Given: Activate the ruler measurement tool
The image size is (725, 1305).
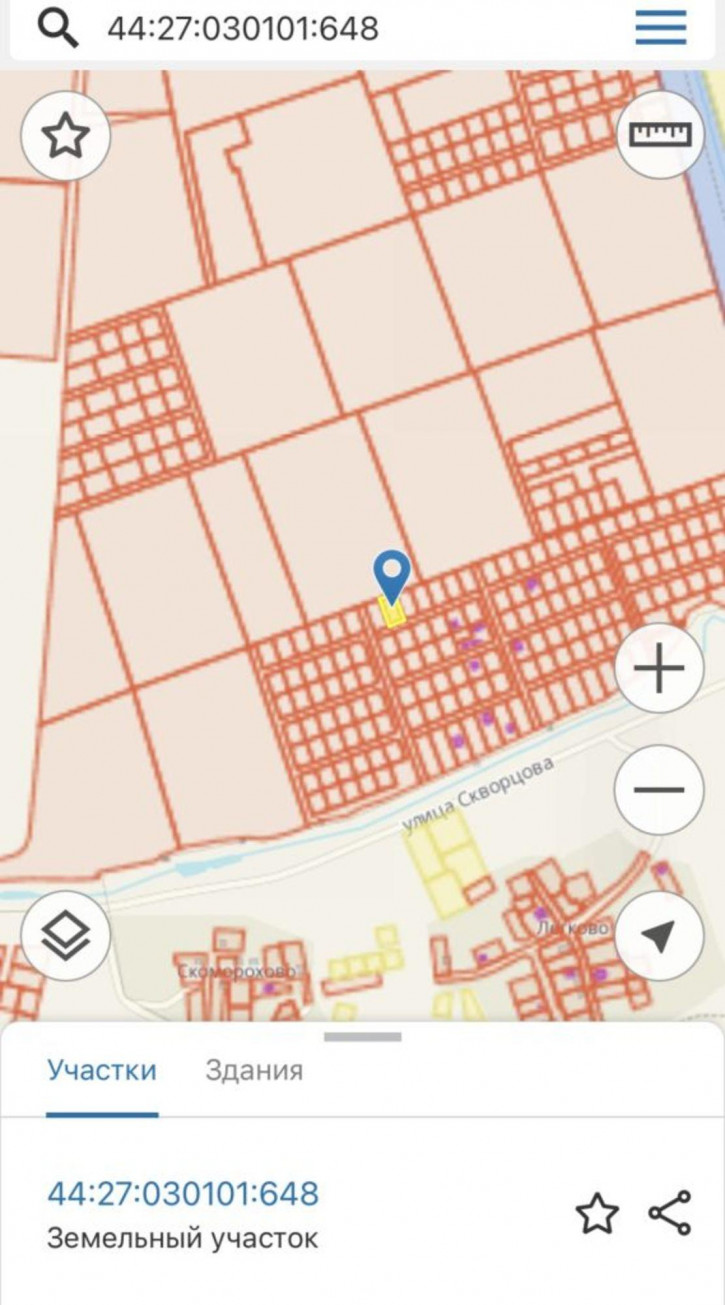Looking at the screenshot, I should pyautogui.click(x=660, y=134).
